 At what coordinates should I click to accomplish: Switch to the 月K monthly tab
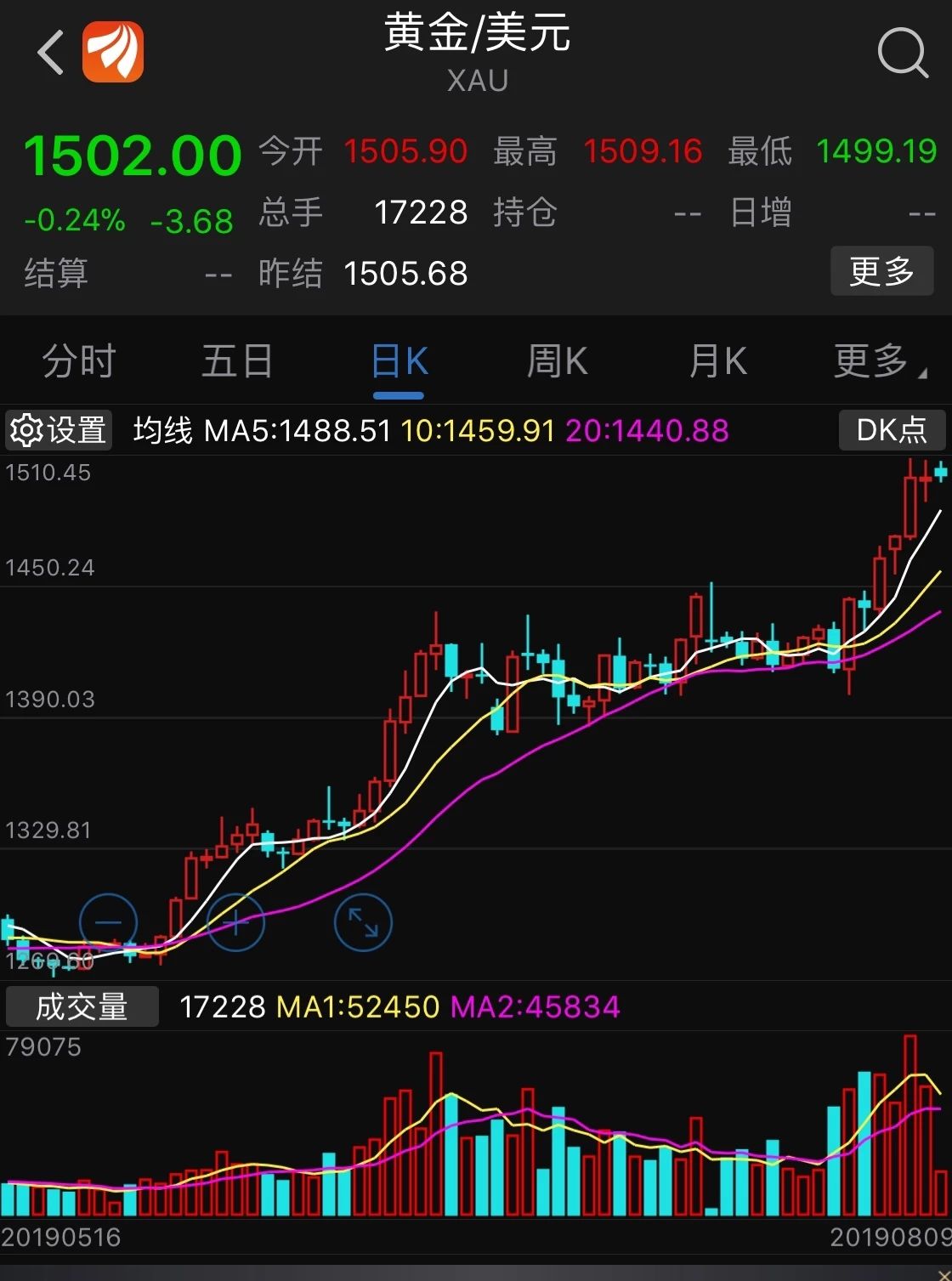point(717,360)
